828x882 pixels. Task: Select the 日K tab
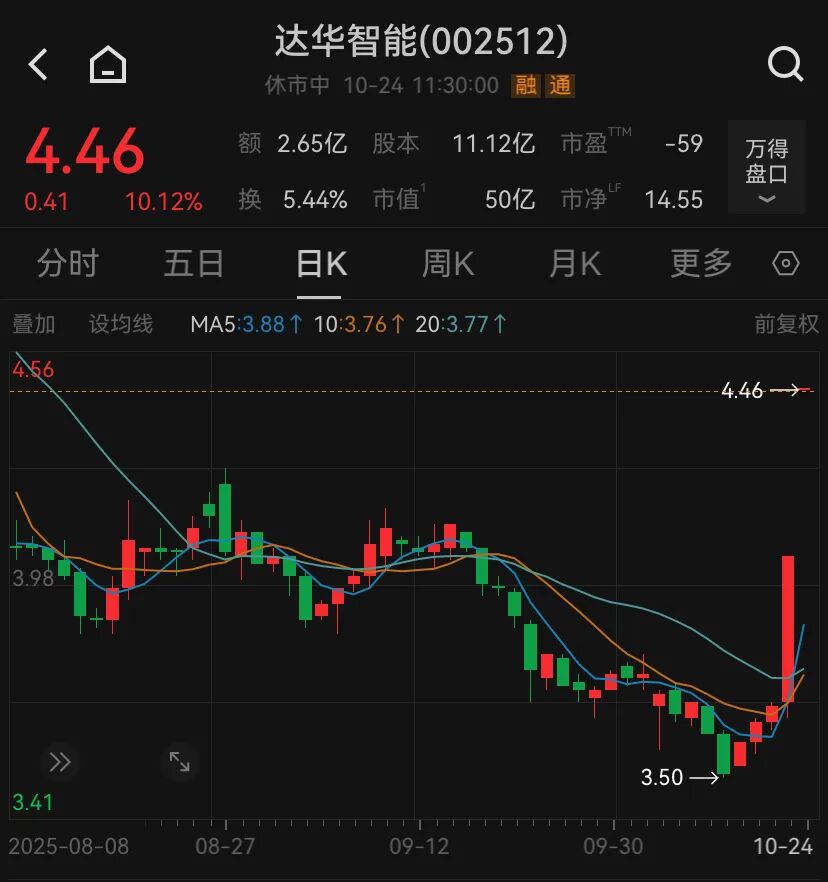[x=321, y=264]
